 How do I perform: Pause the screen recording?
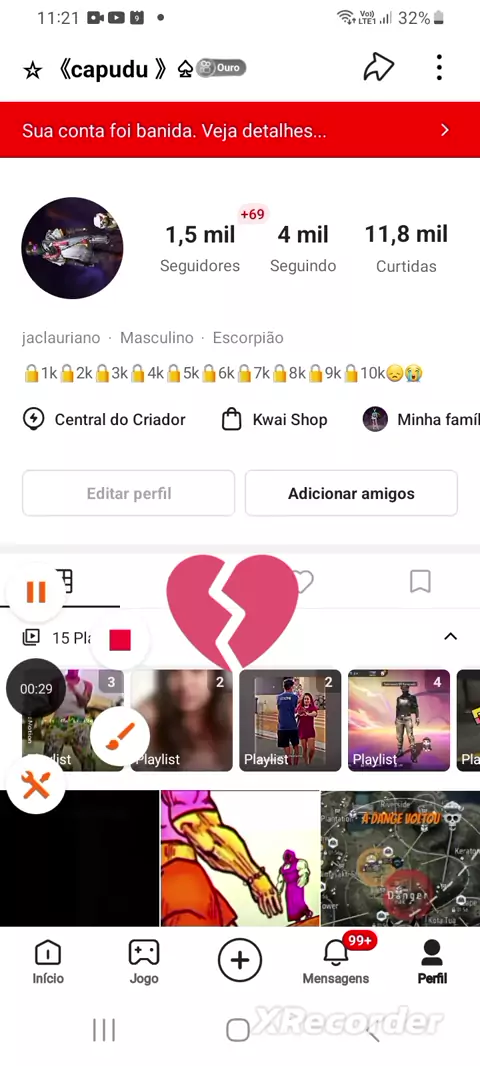36,592
